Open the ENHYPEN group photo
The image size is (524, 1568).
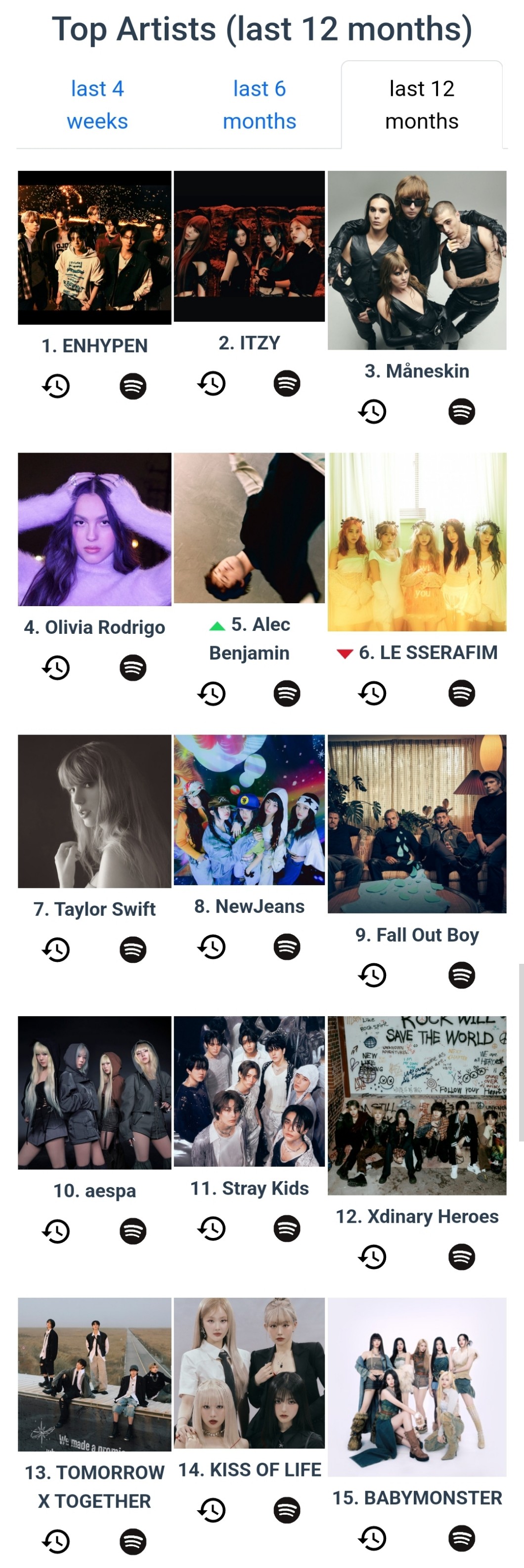click(x=94, y=247)
